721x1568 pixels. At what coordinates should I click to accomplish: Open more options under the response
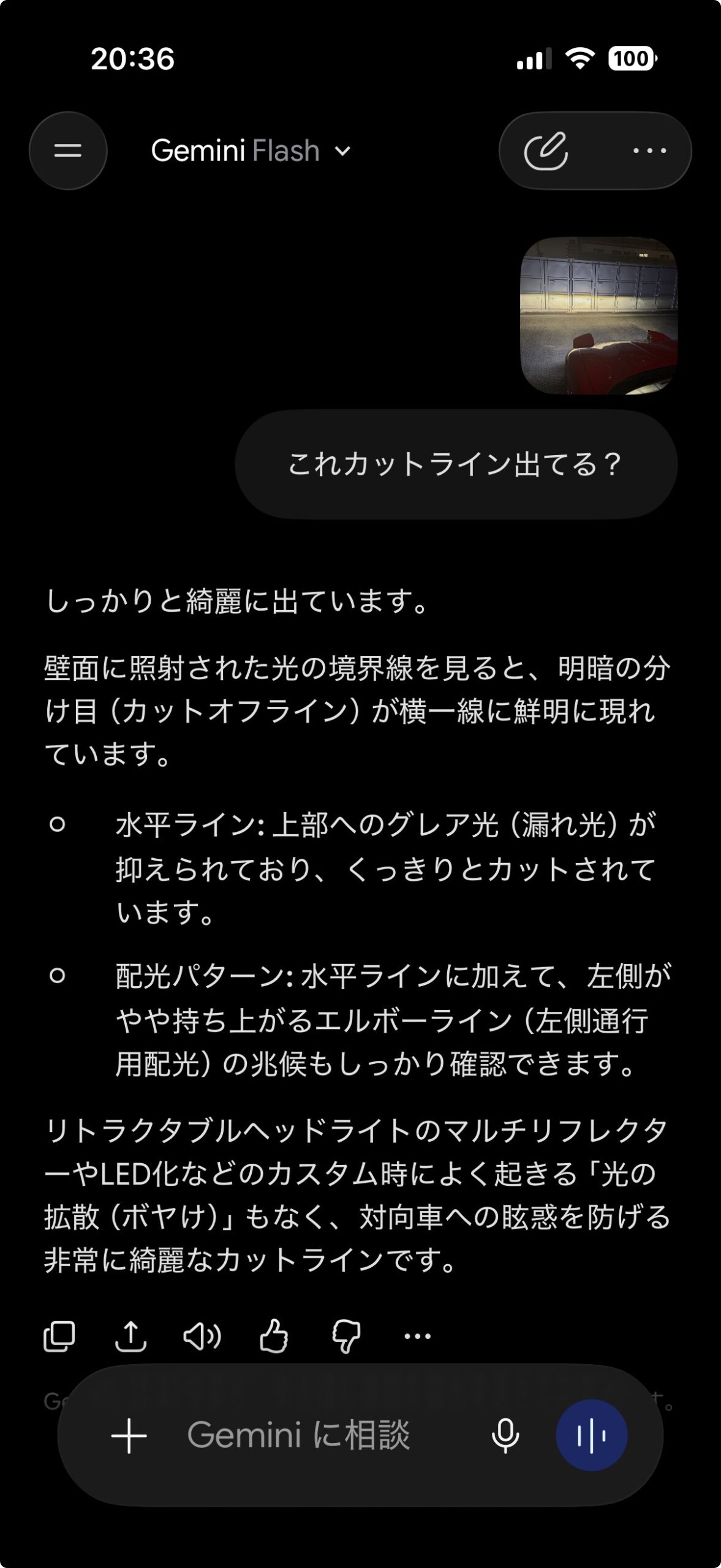click(x=418, y=1336)
